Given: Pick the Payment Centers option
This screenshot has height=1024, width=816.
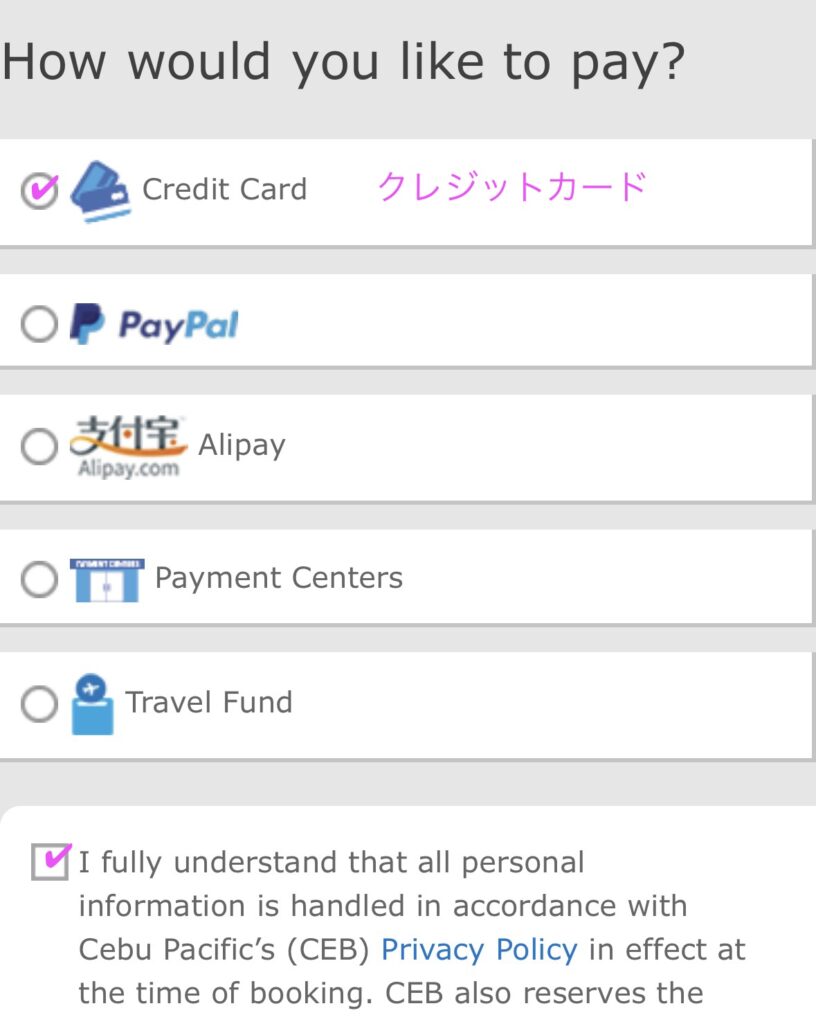Looking at the screenshot, I should [x=39, y=579].
